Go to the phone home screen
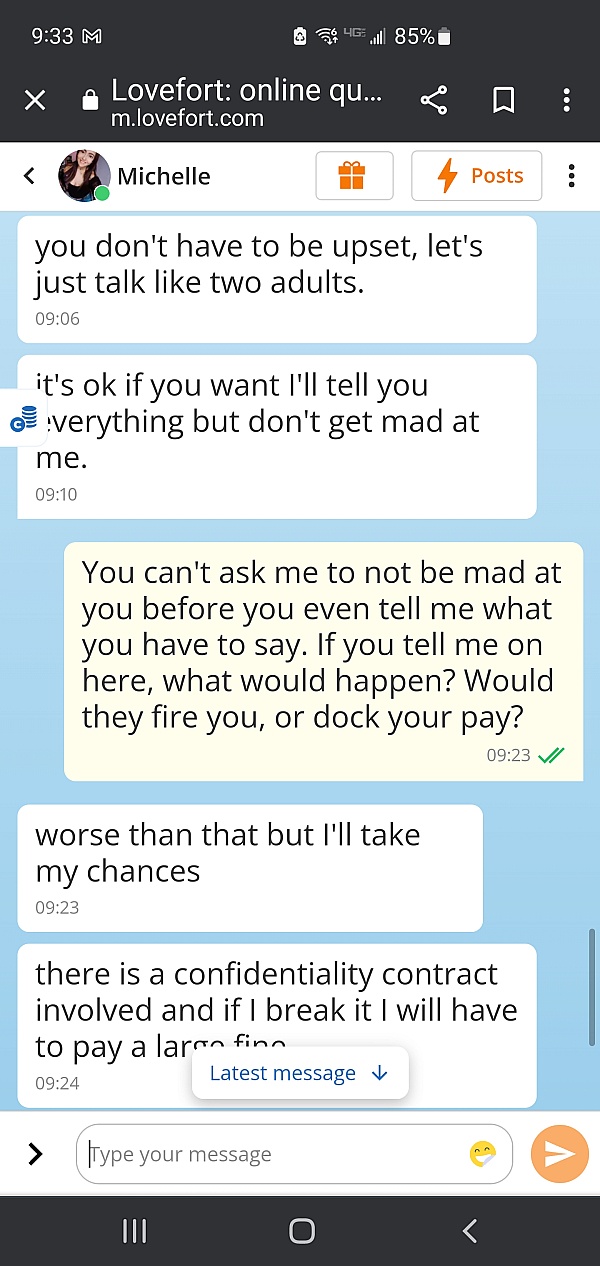This screenshot has height=1266, width=600. 301,1231
